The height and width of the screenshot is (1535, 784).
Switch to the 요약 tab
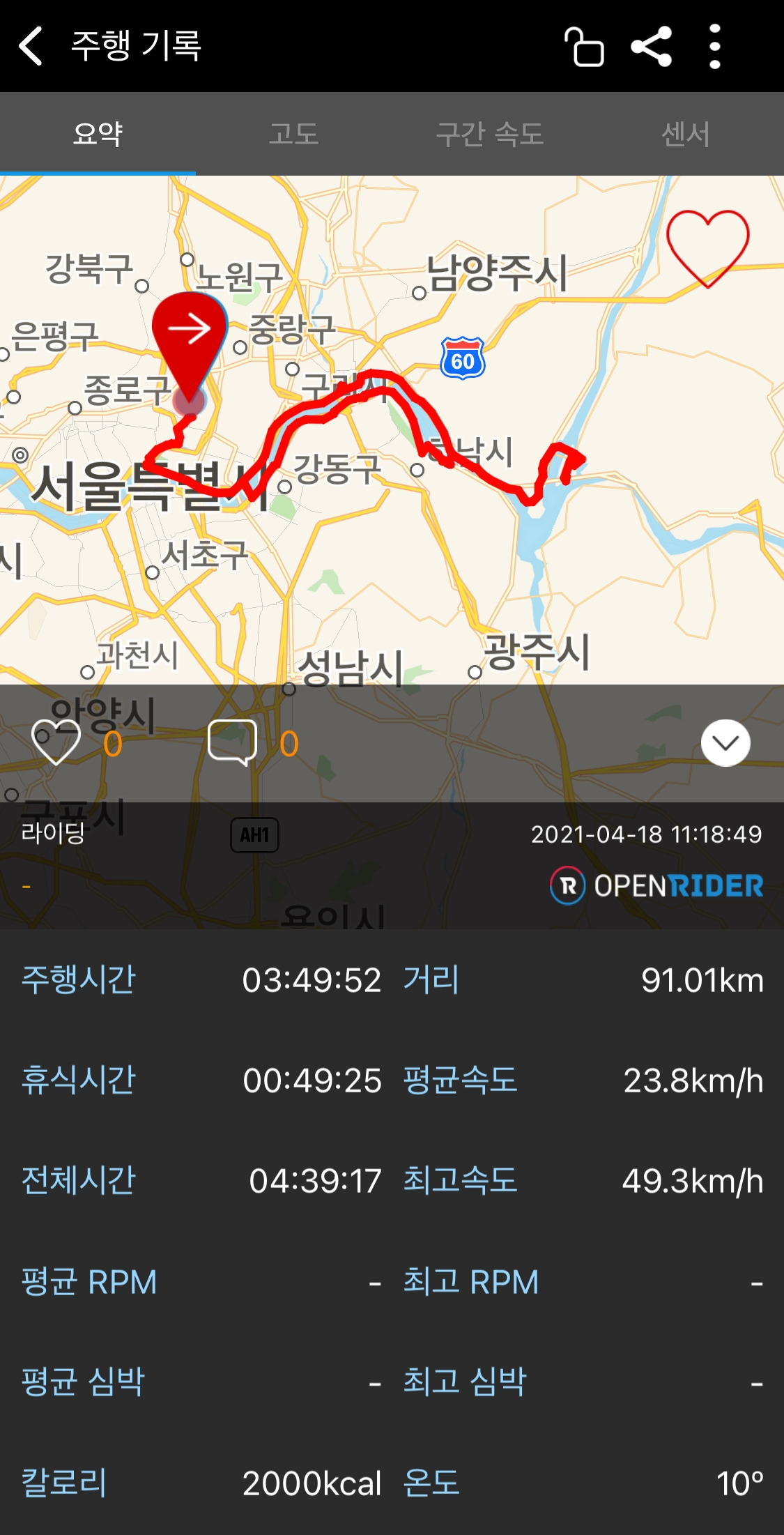pos(98,134)
